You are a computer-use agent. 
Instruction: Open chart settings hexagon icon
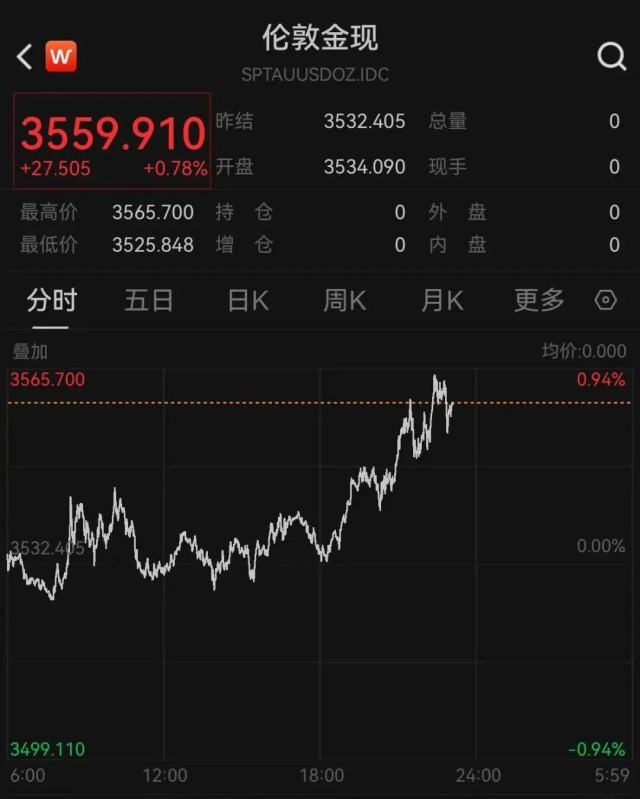coord(606,300)
